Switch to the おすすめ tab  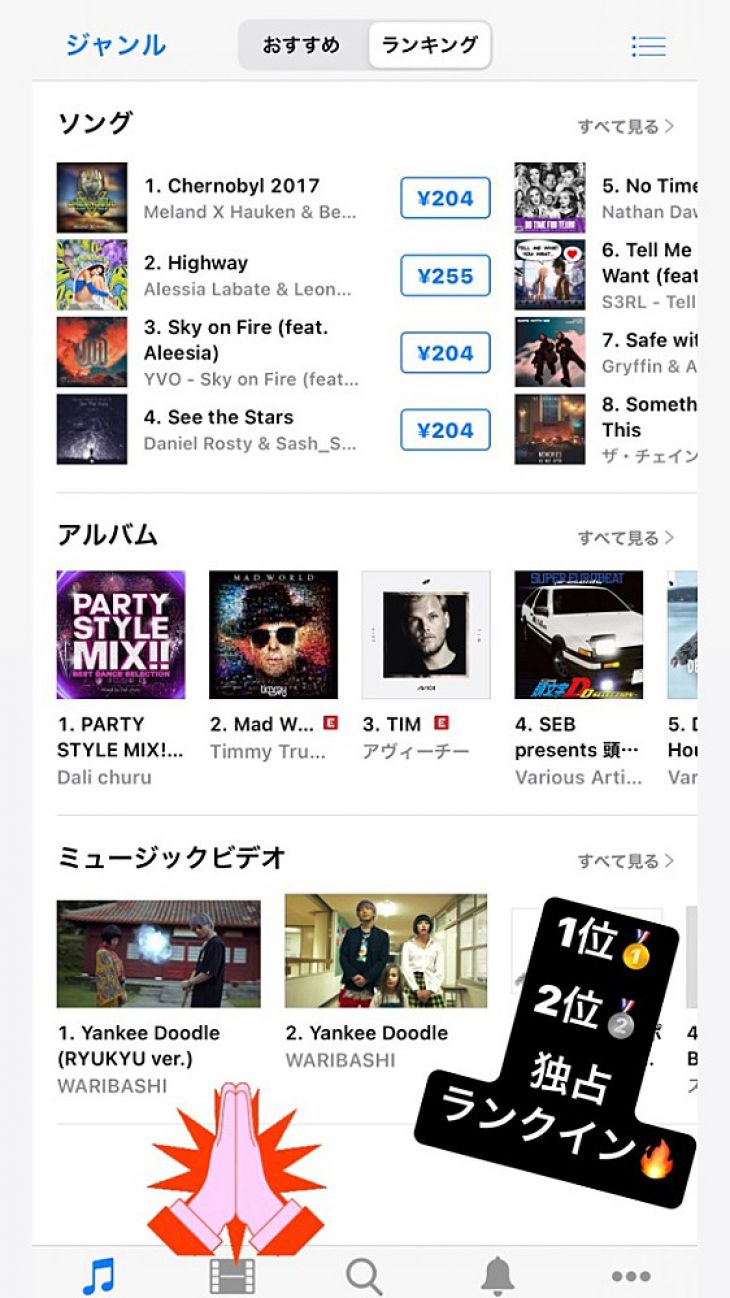coord(301,45)
